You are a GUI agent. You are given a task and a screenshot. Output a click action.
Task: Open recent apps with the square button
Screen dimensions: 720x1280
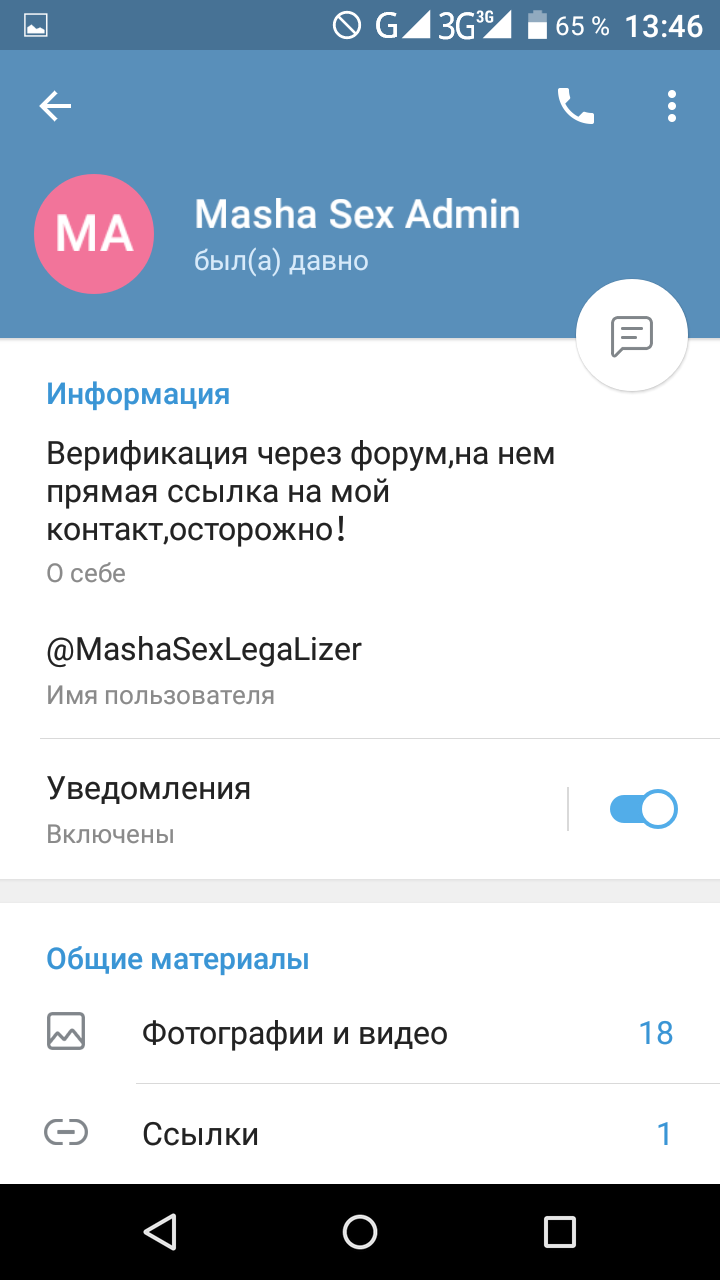(560, 1232)
